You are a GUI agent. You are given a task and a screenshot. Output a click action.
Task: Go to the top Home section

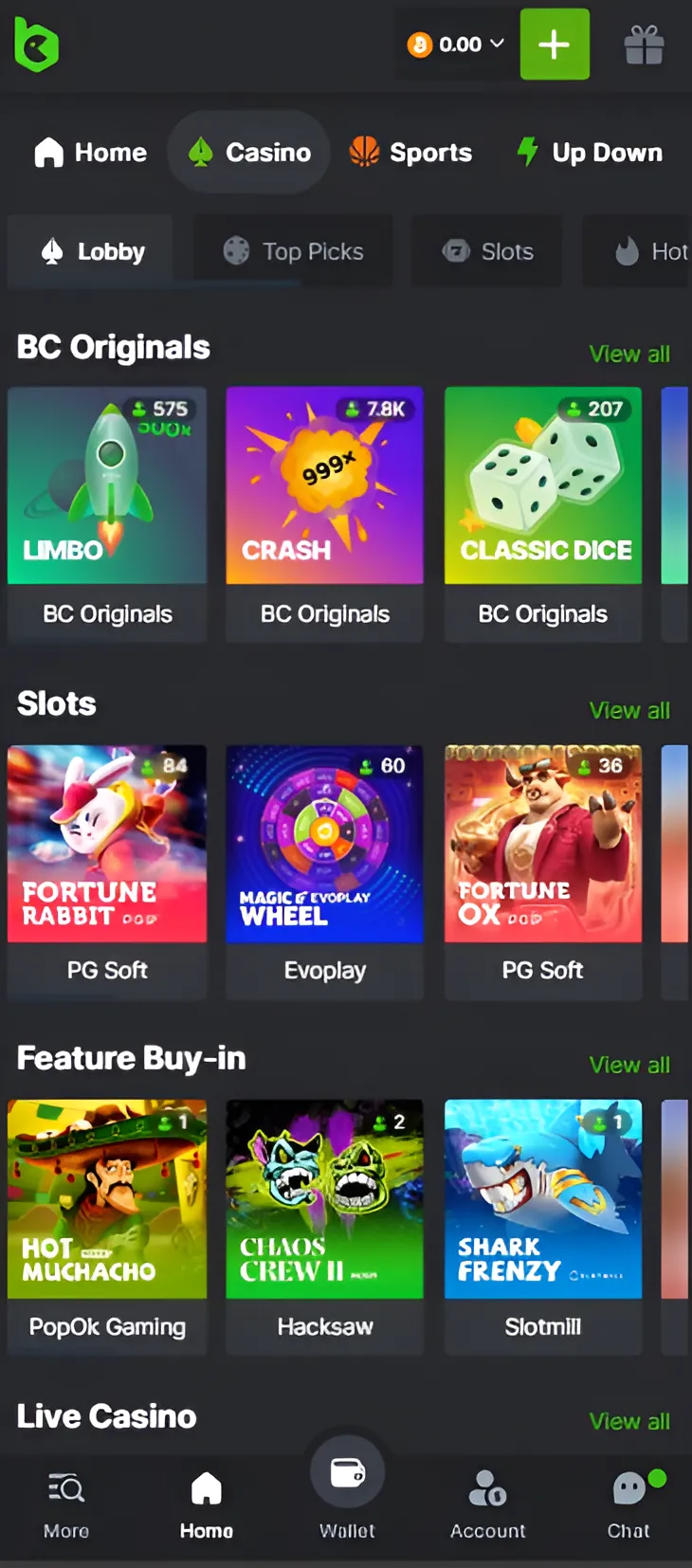tap(91, 153)
